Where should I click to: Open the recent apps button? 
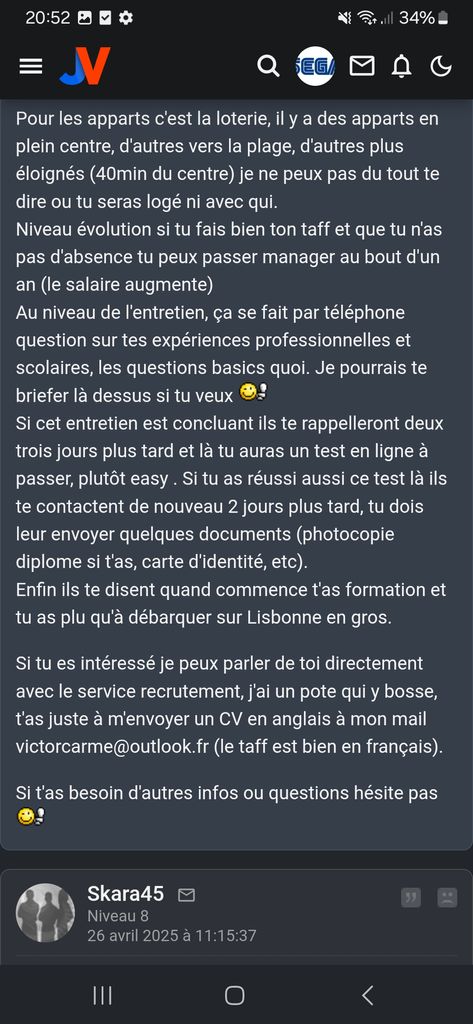pos(103,995)
